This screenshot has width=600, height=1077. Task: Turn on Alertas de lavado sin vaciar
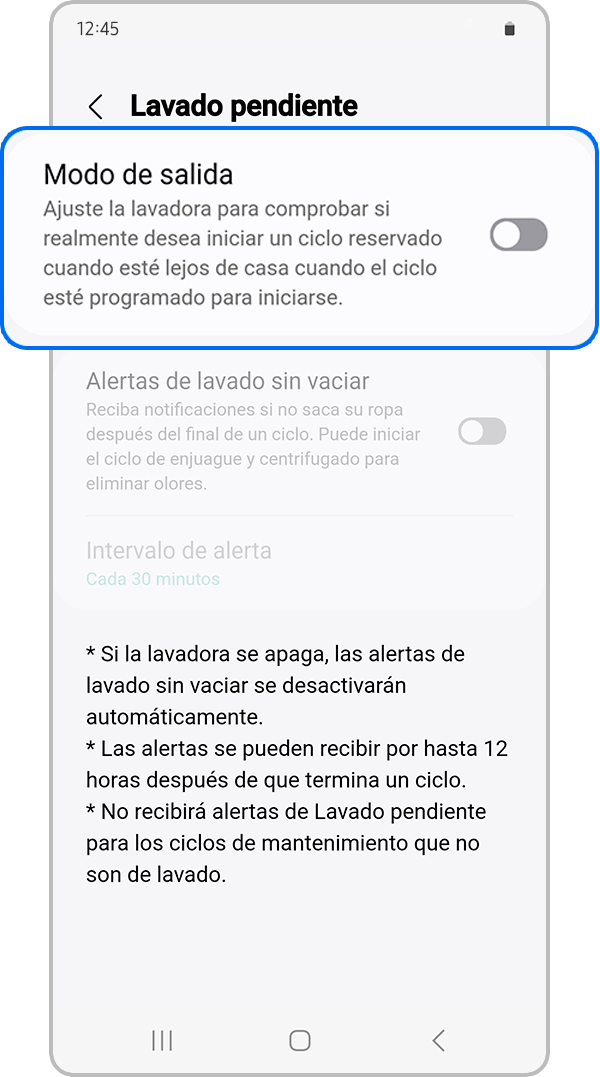[x=482, y=432]
